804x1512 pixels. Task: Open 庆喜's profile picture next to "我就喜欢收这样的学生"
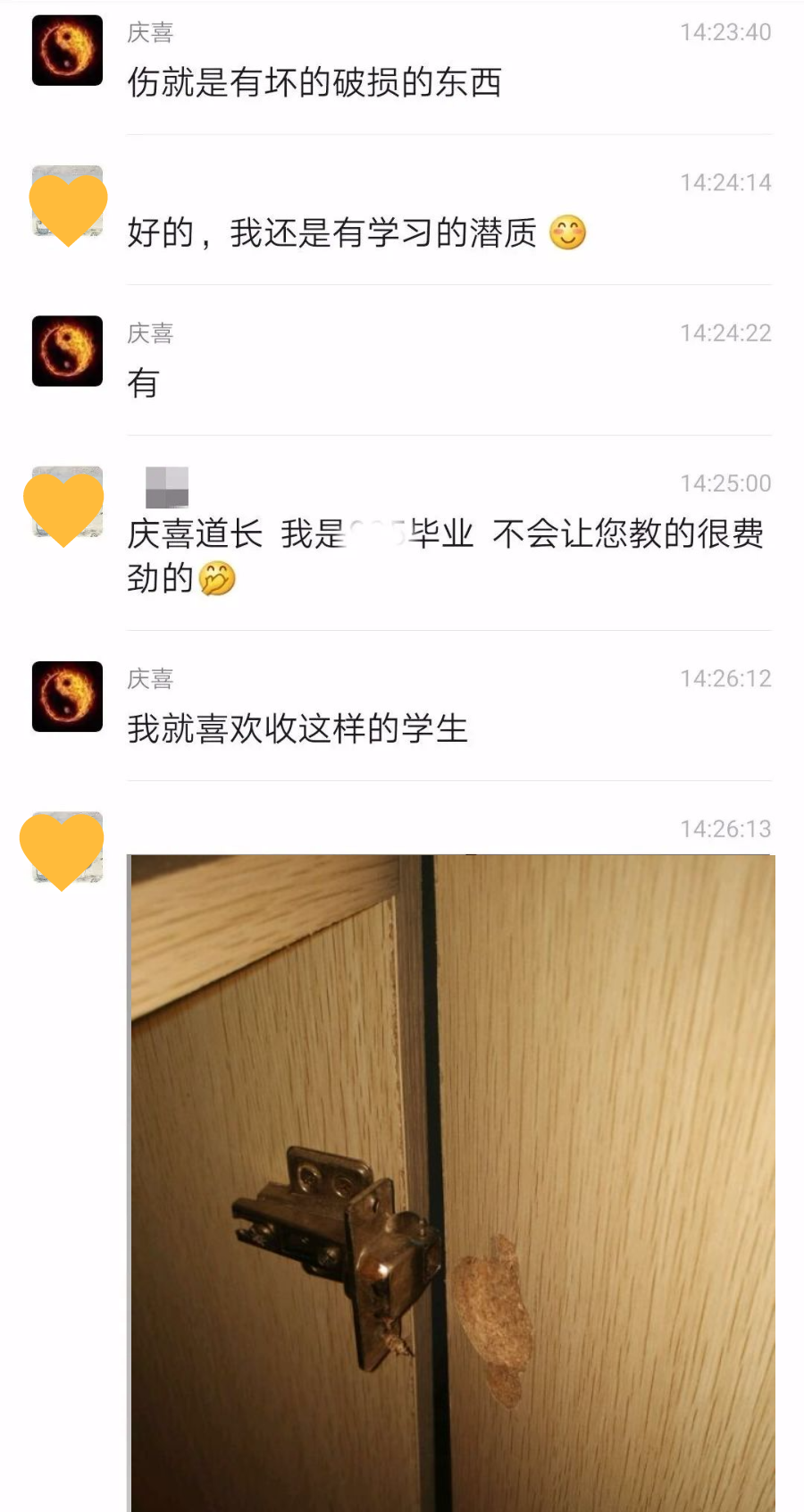point(67,696)
